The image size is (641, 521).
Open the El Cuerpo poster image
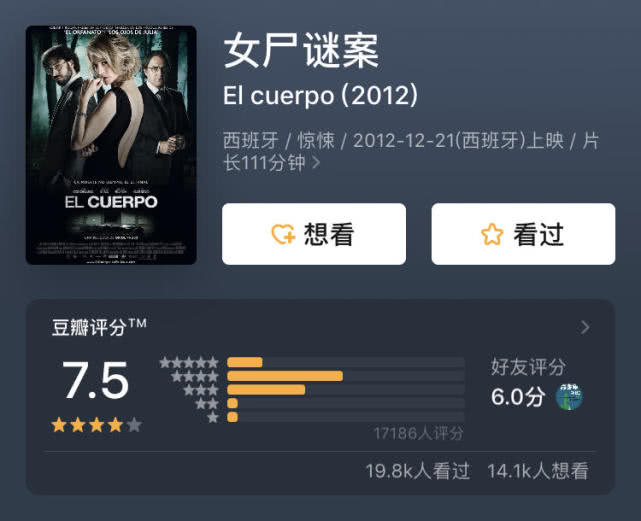coord(111,145)
